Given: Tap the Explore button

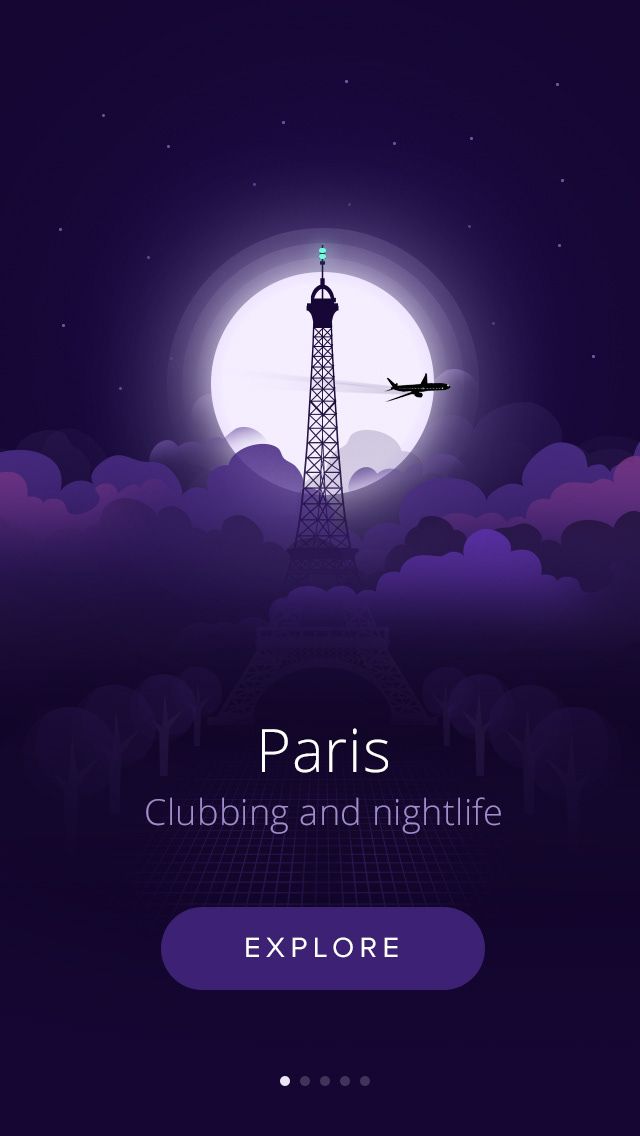Looking at the screenshot, I should click(x=322, y=948).
